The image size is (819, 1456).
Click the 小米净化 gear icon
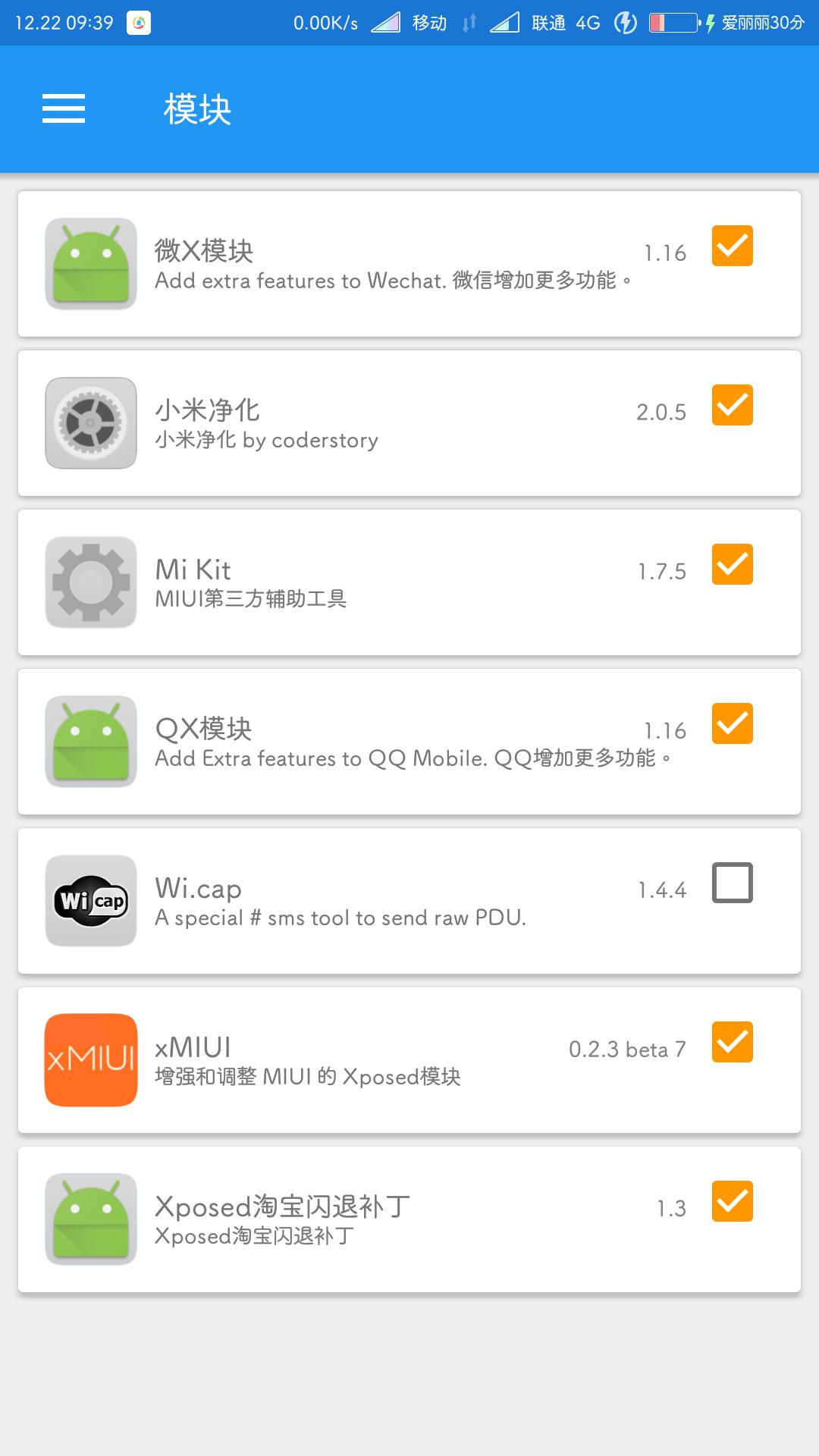(90, 422)
